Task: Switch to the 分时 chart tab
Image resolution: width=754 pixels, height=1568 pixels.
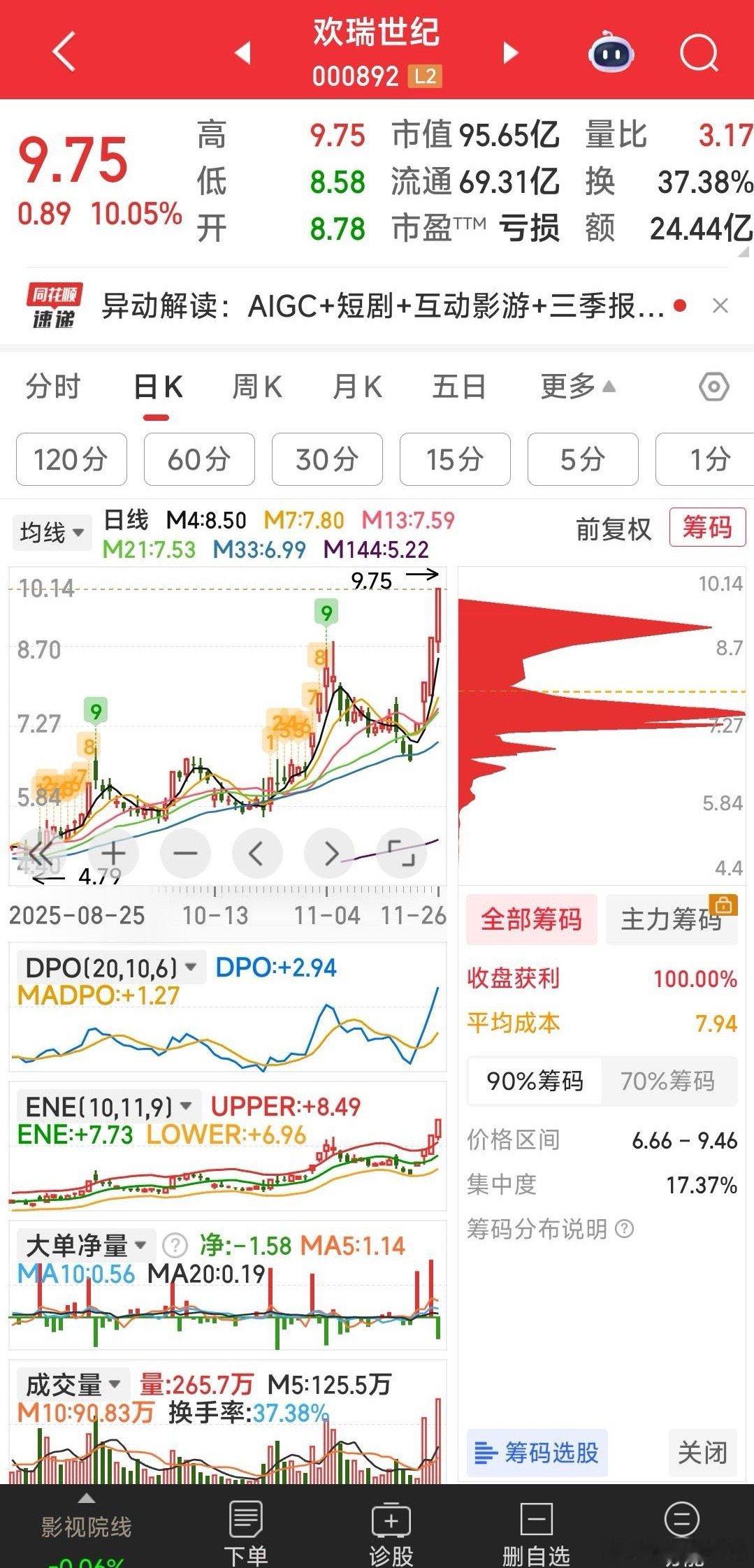Action: 53,387
